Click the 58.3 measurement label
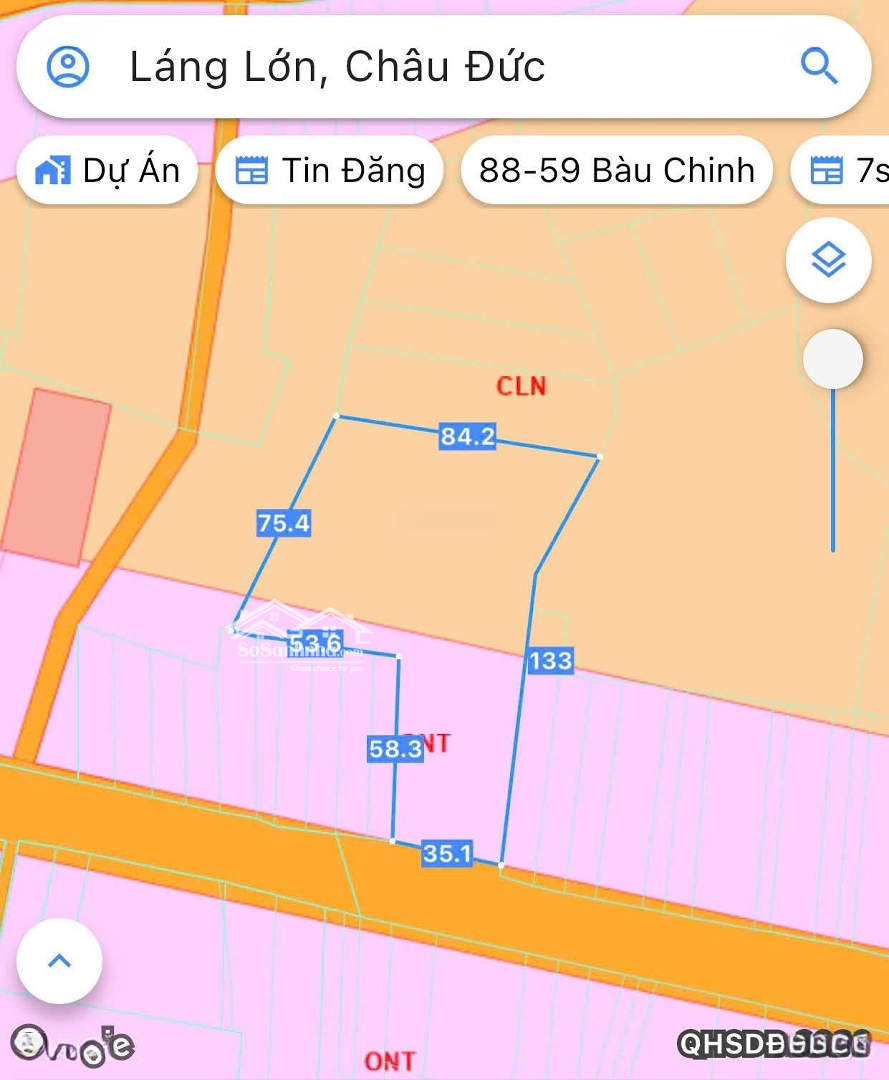 393,749
